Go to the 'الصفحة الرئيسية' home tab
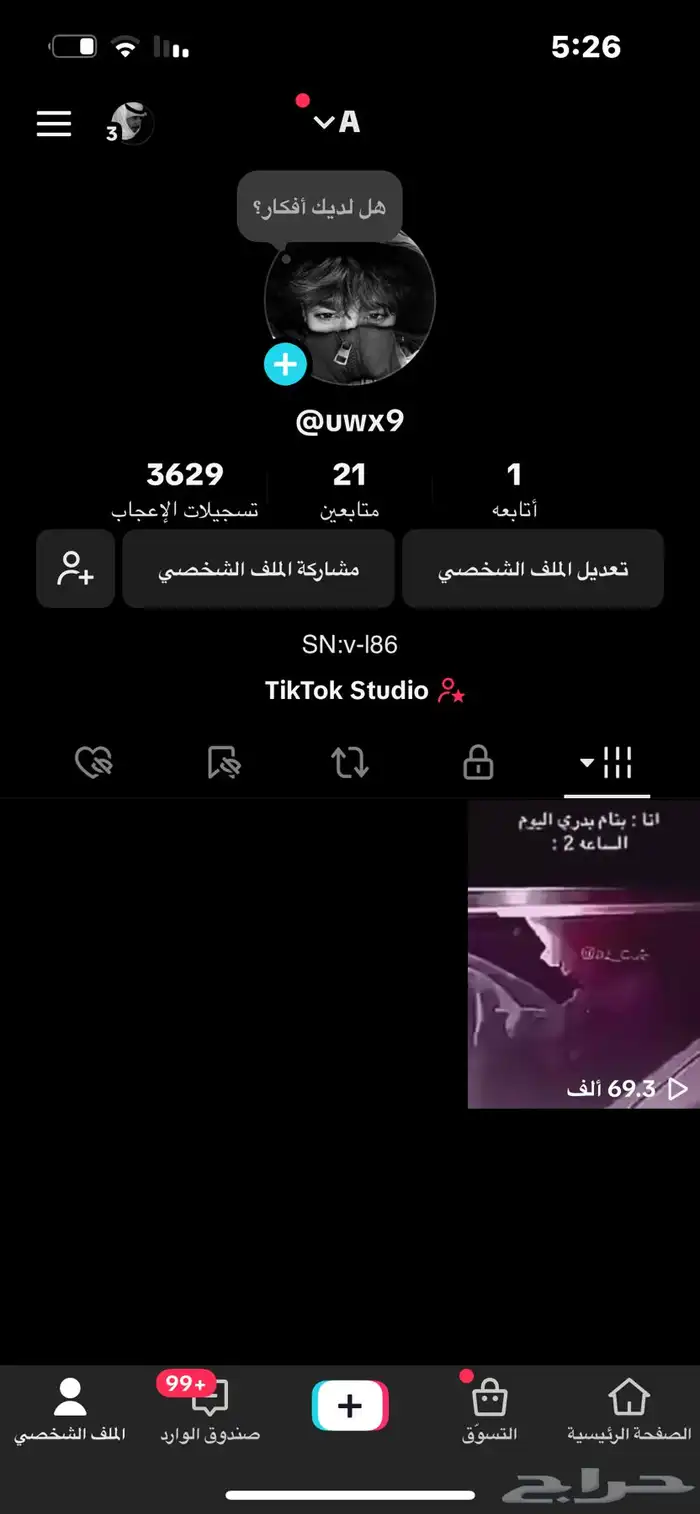The width and height of the screenshot is (700, 1514). click(629, 1410)
